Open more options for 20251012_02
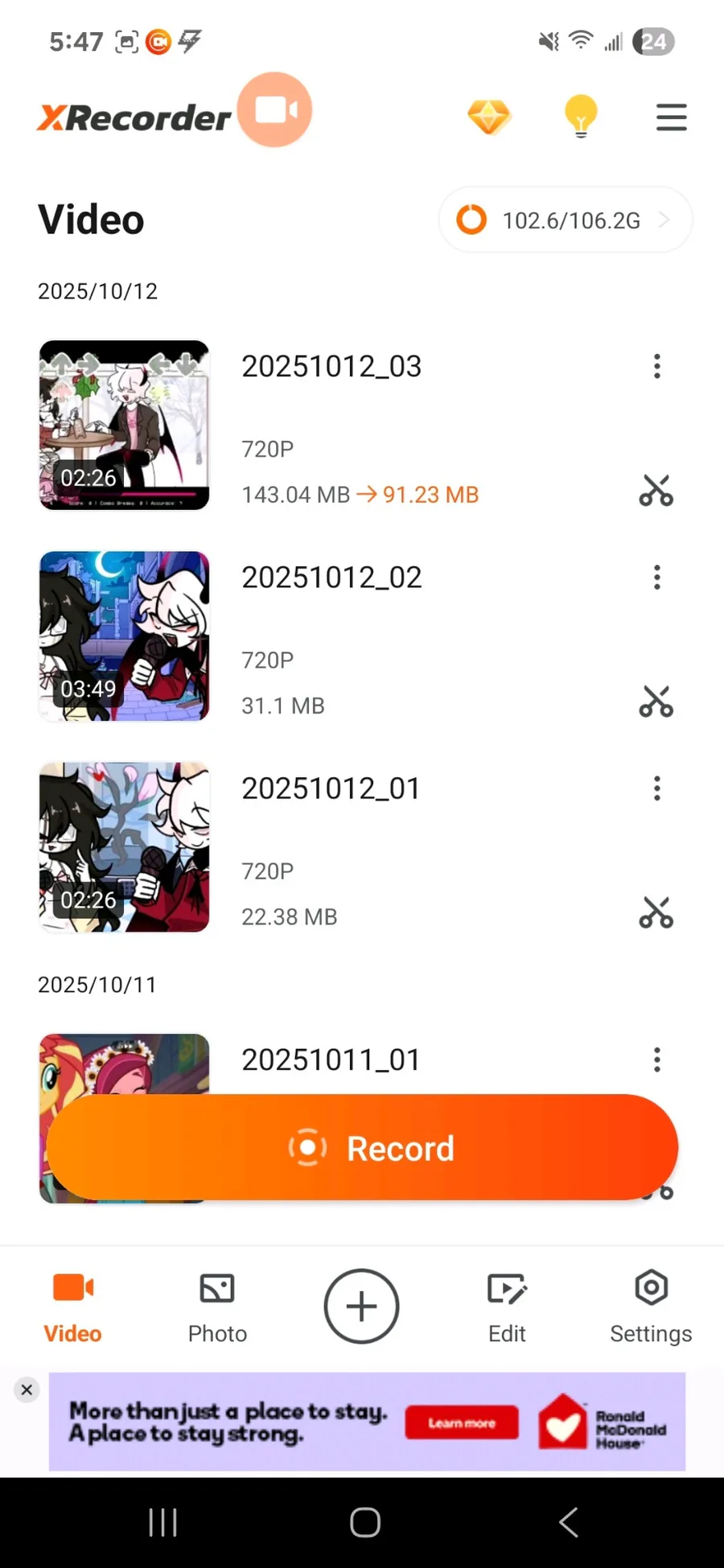 coord(657,578)
